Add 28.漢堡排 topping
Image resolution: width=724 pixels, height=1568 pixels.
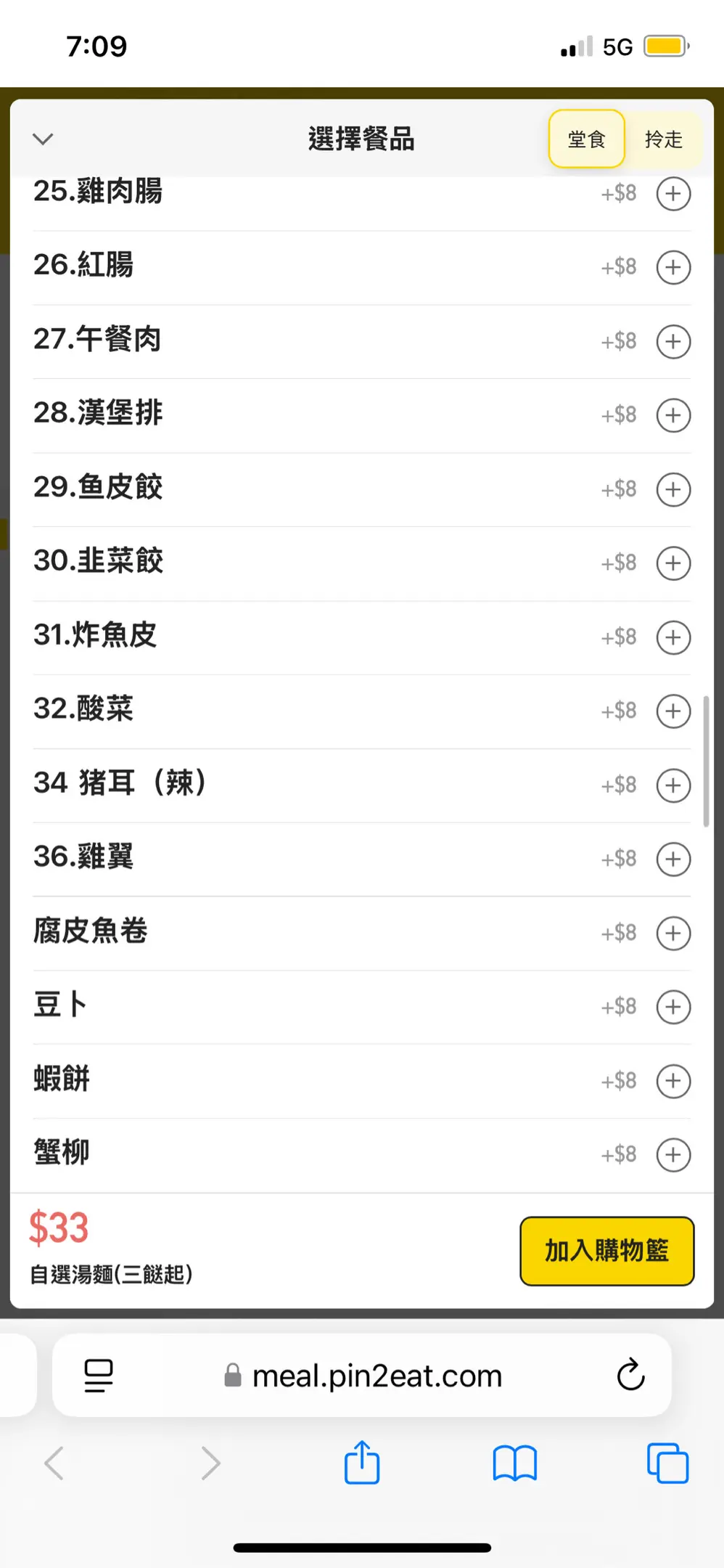point(673,415)
